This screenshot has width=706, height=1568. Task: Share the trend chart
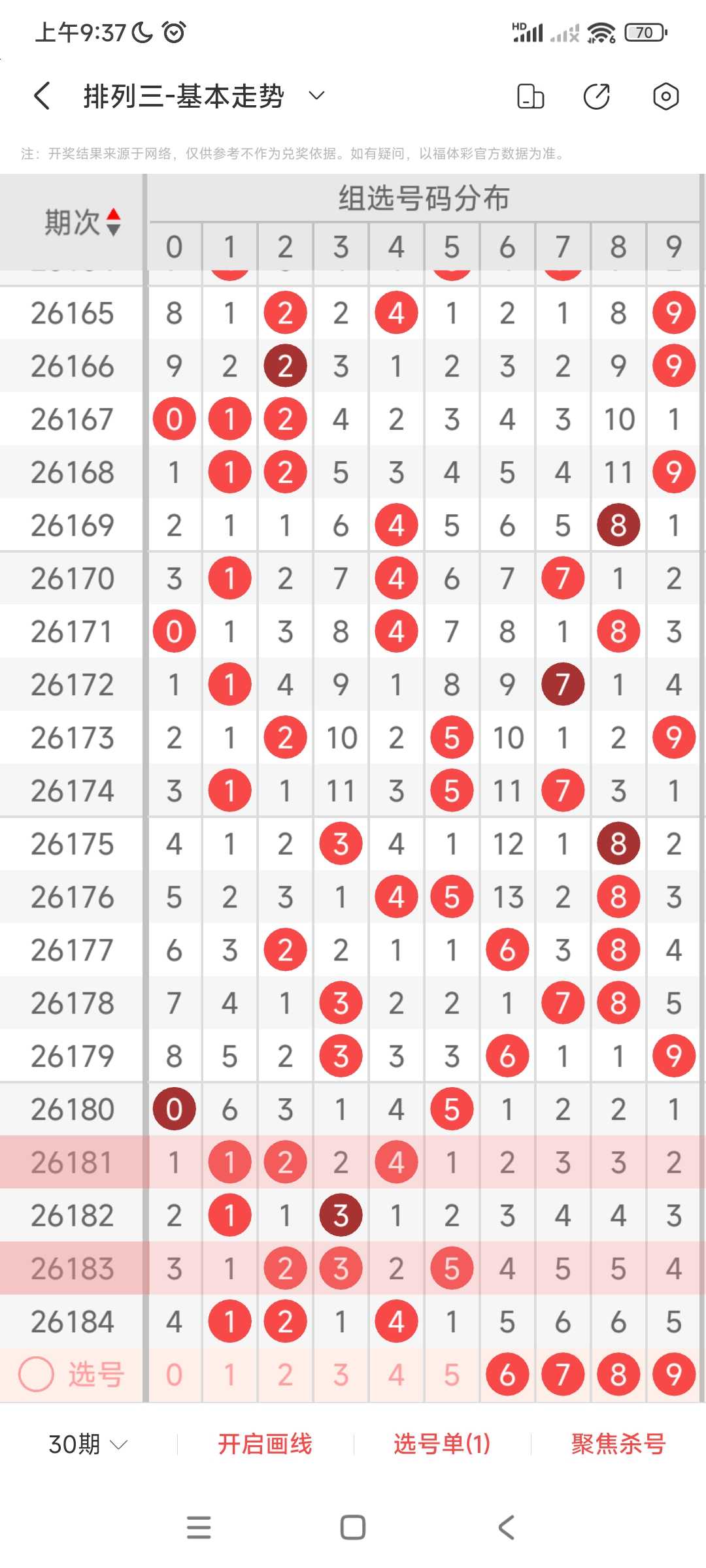597,97
